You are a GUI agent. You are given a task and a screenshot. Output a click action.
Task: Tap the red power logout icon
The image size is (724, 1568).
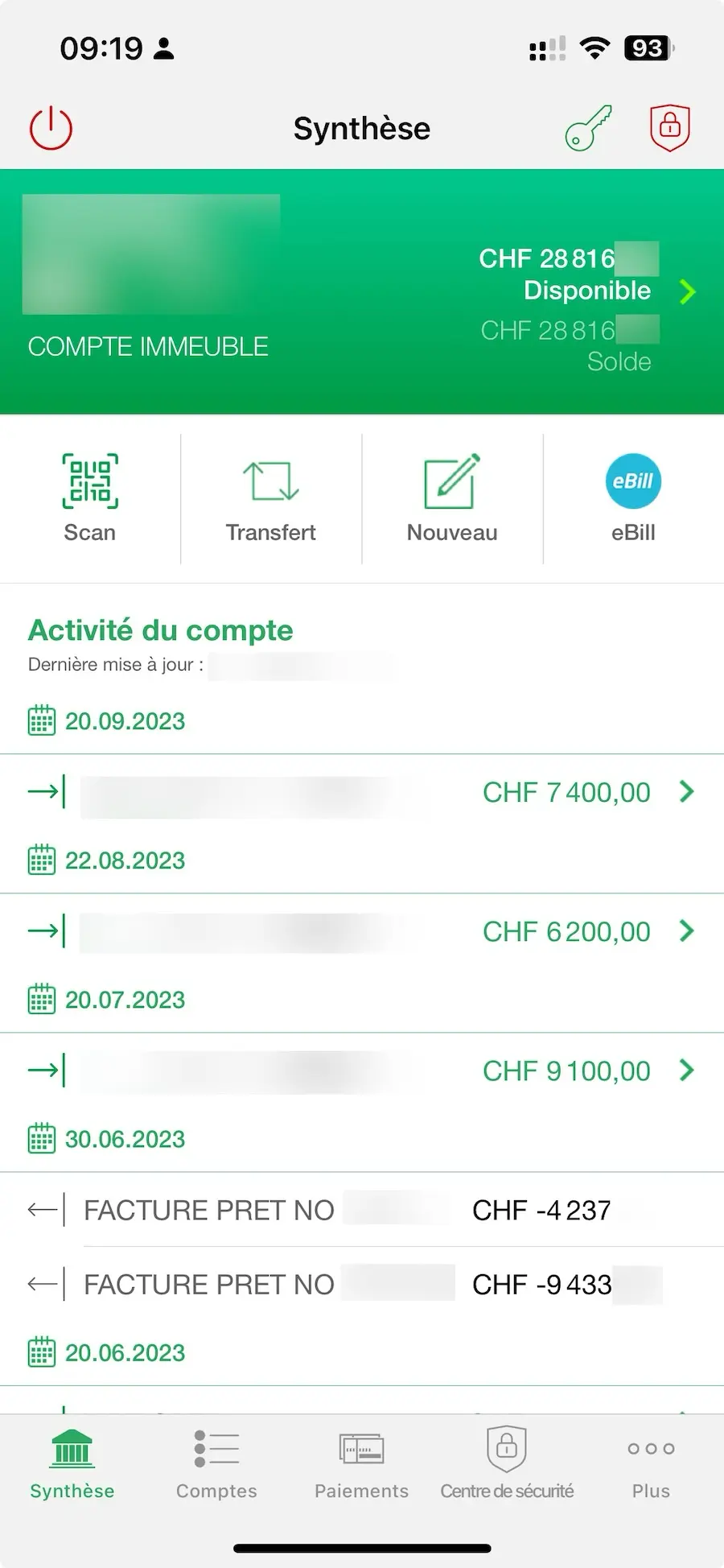[51, 128]
